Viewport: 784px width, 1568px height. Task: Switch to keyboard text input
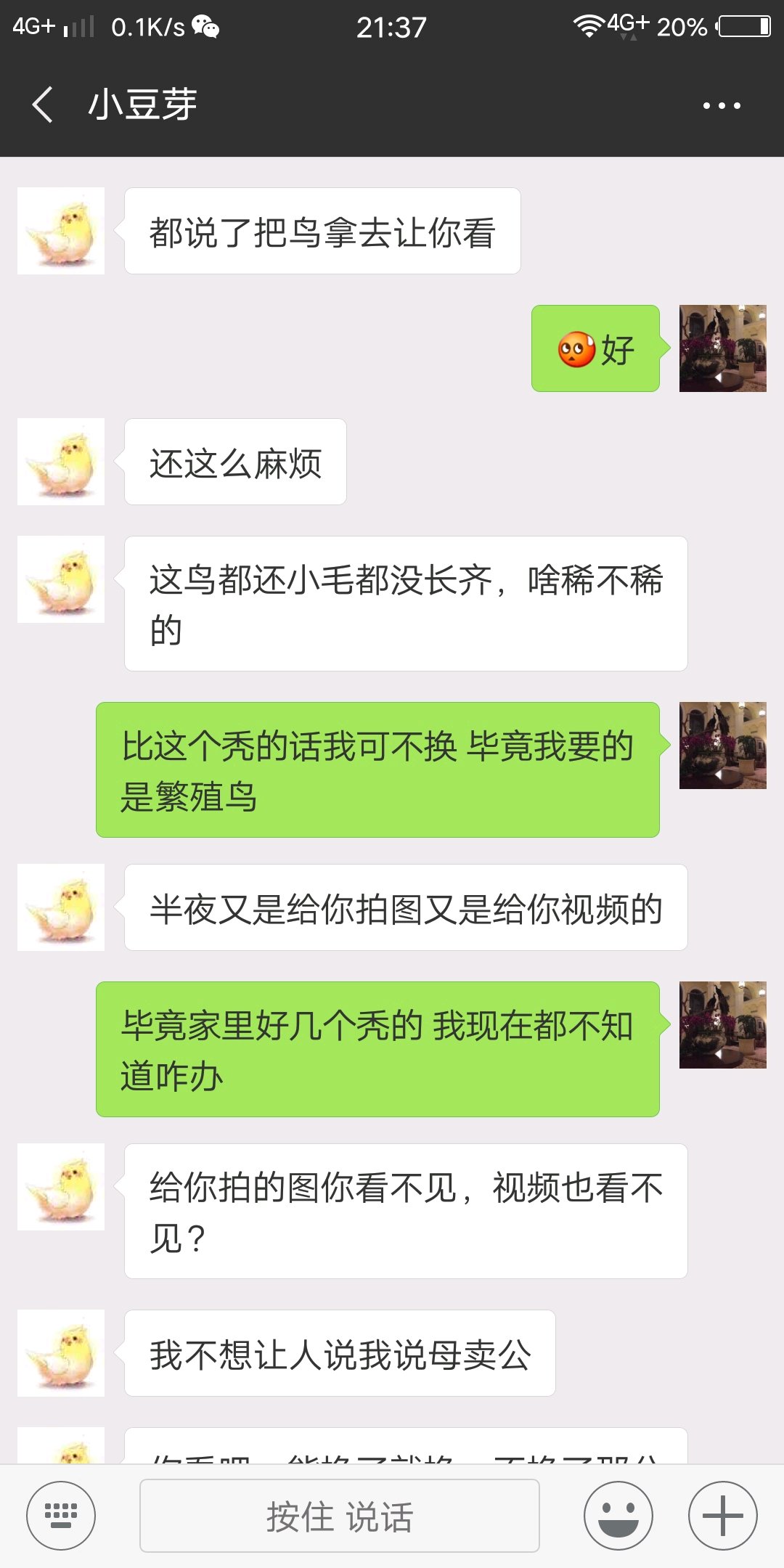click(61, 1516)
